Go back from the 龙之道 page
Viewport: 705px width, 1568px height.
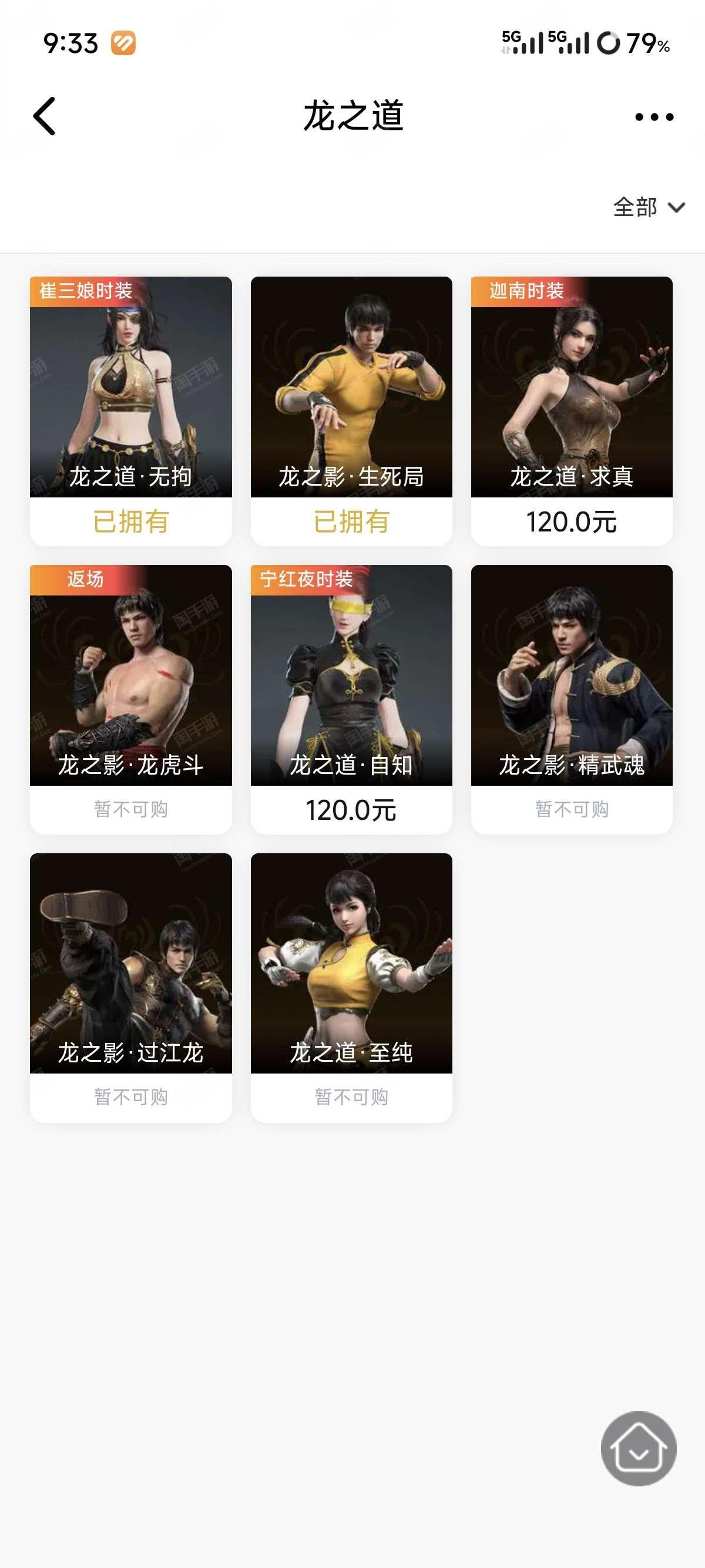pyautogui.click(x=45, y=116)
